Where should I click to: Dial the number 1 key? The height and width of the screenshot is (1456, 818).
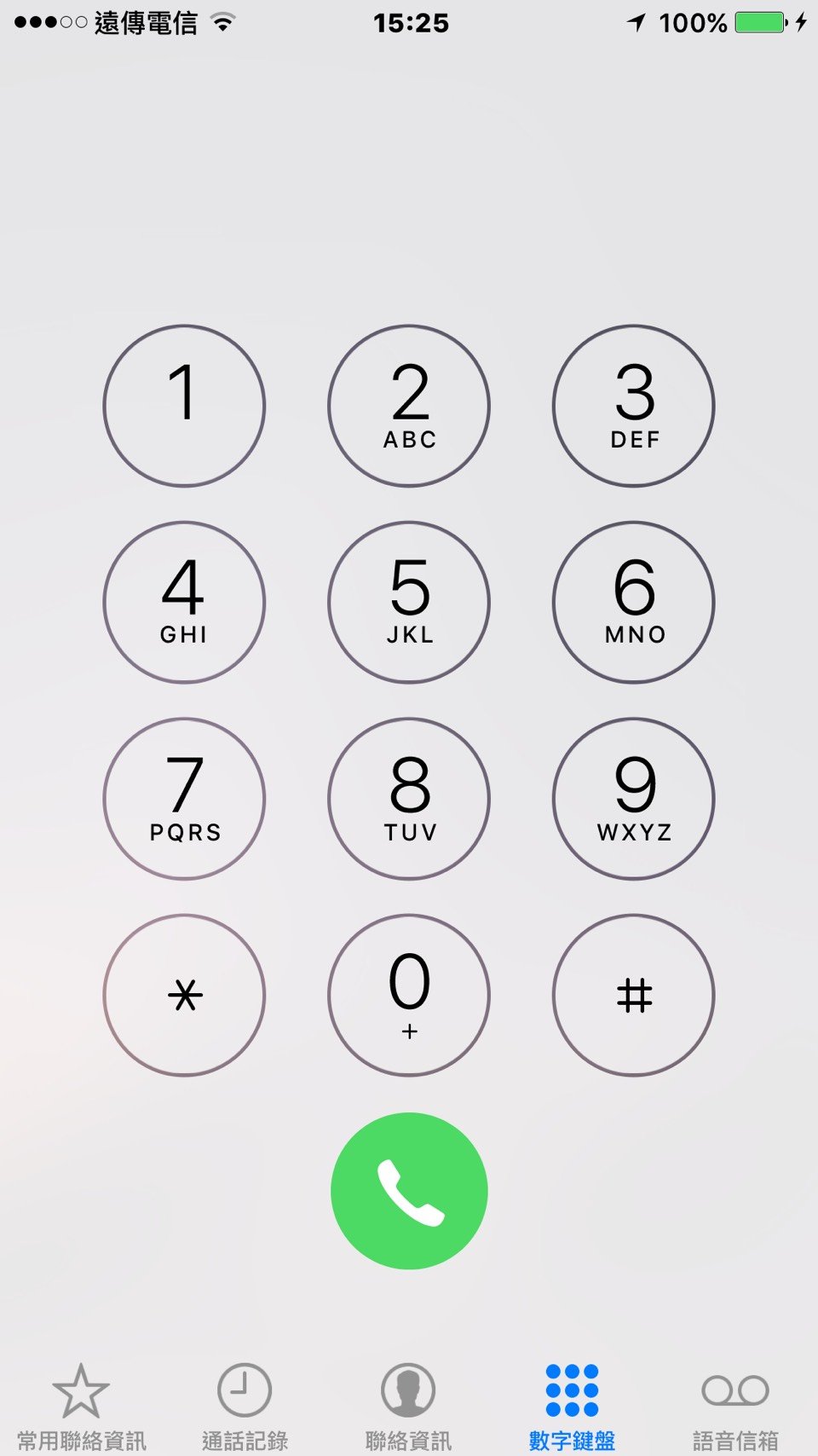(x=184, y=406)
